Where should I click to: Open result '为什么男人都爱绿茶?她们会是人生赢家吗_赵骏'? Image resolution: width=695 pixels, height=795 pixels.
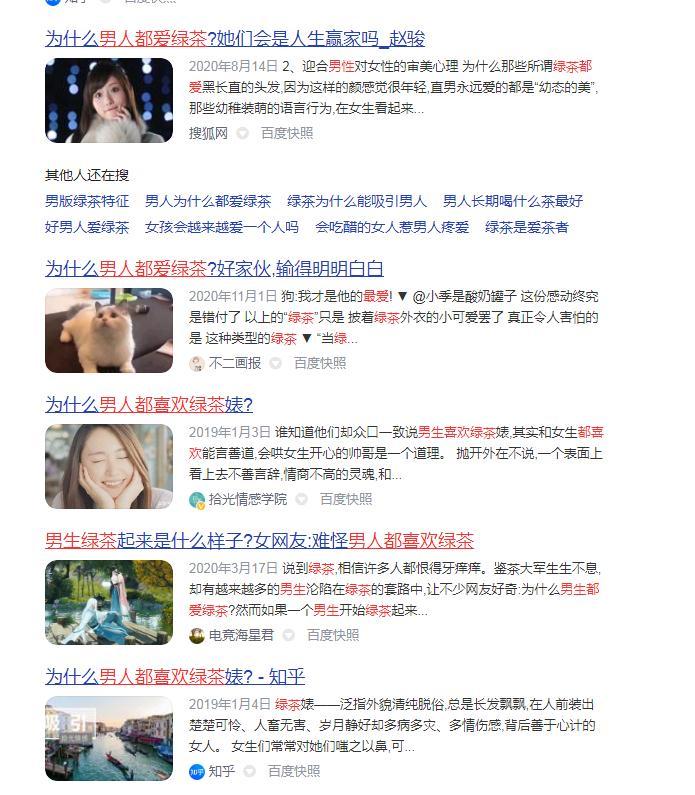pyautogui.click(x=234, y=39)
